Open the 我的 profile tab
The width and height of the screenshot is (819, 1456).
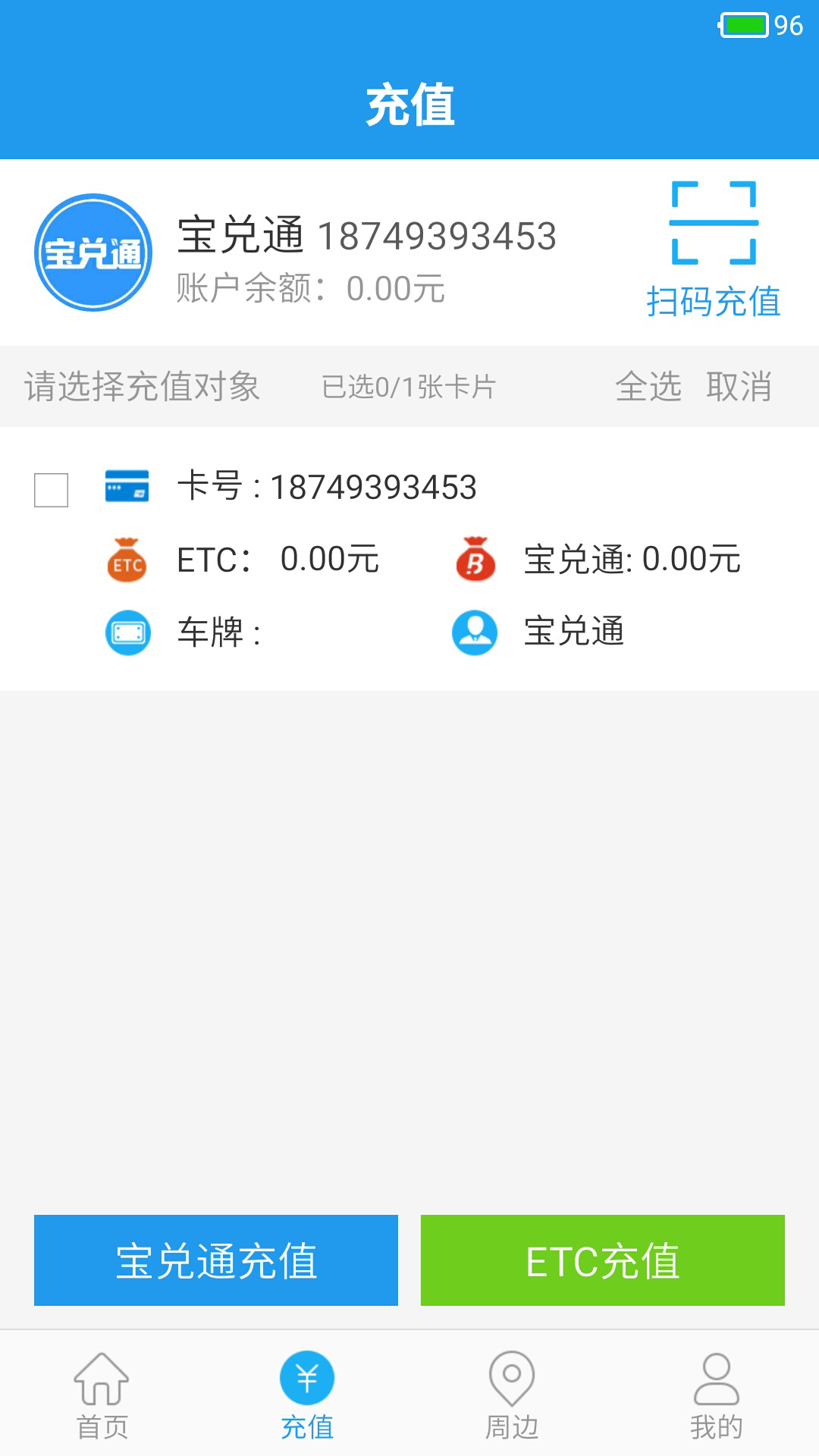pos(717,1395)
